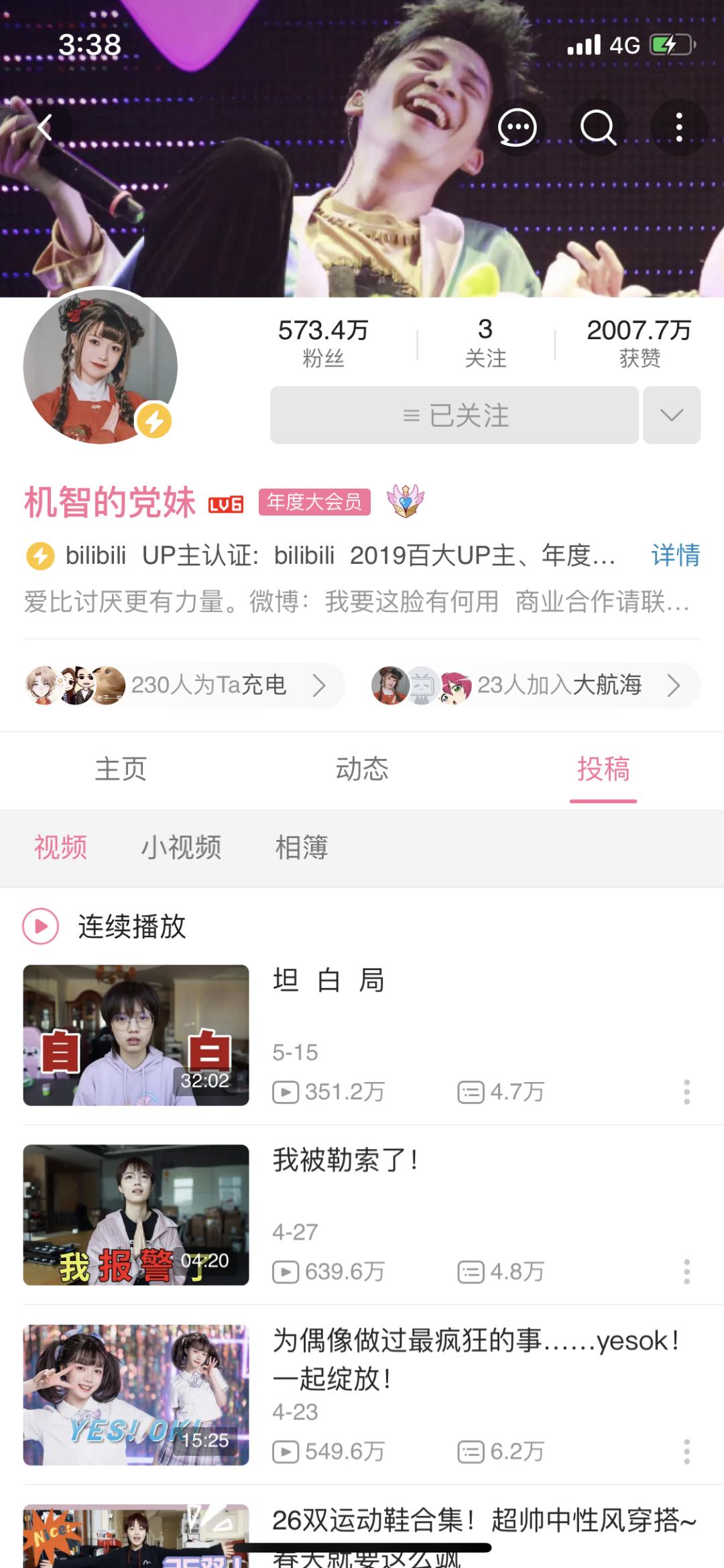Open the video 我被勒索了！
Image resolution: width=724 pixels, height=1568 pixels.
coord(346,1160)
